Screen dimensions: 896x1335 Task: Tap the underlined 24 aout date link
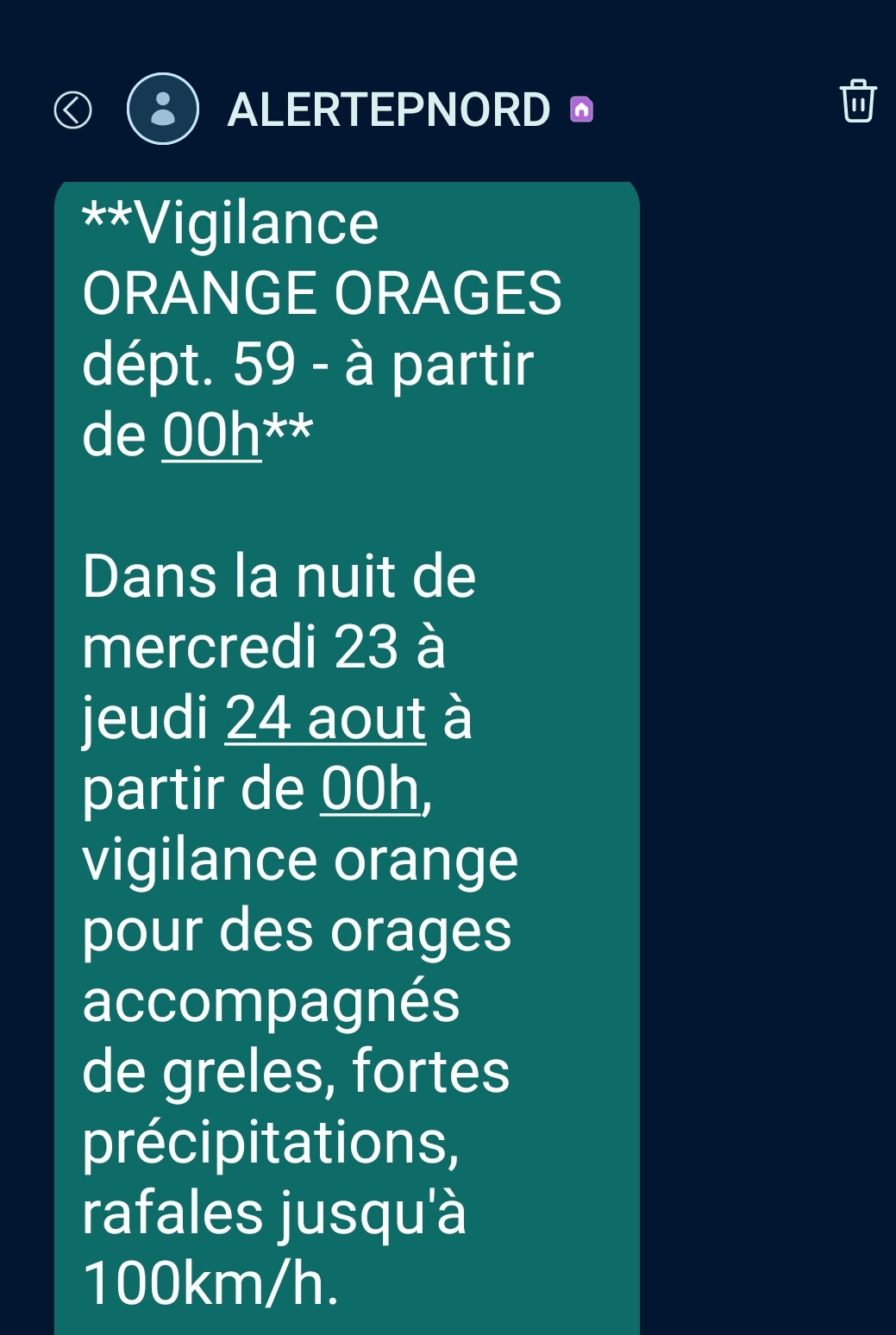click(325, 718)
